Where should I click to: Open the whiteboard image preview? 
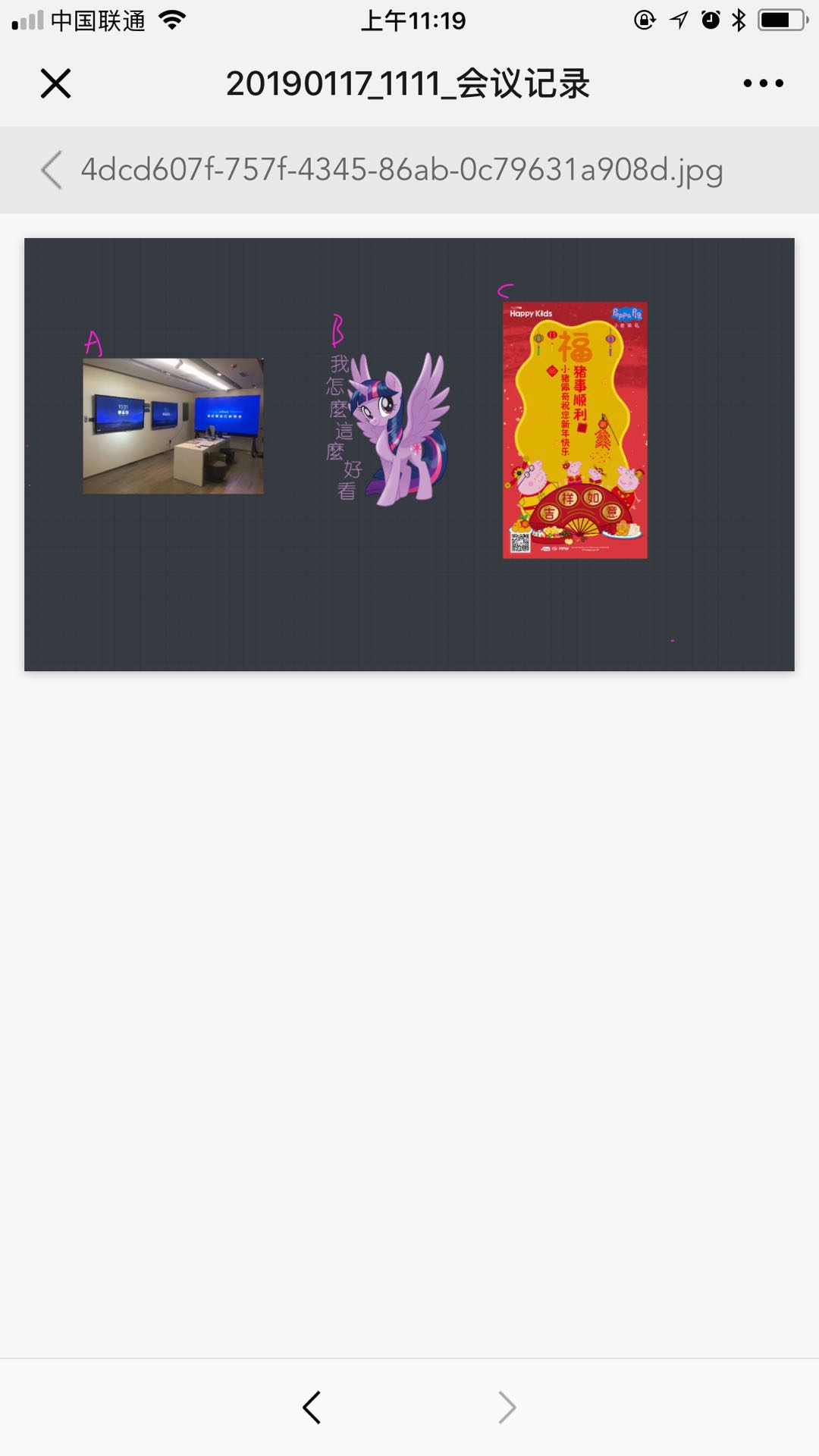pos(409,454)
